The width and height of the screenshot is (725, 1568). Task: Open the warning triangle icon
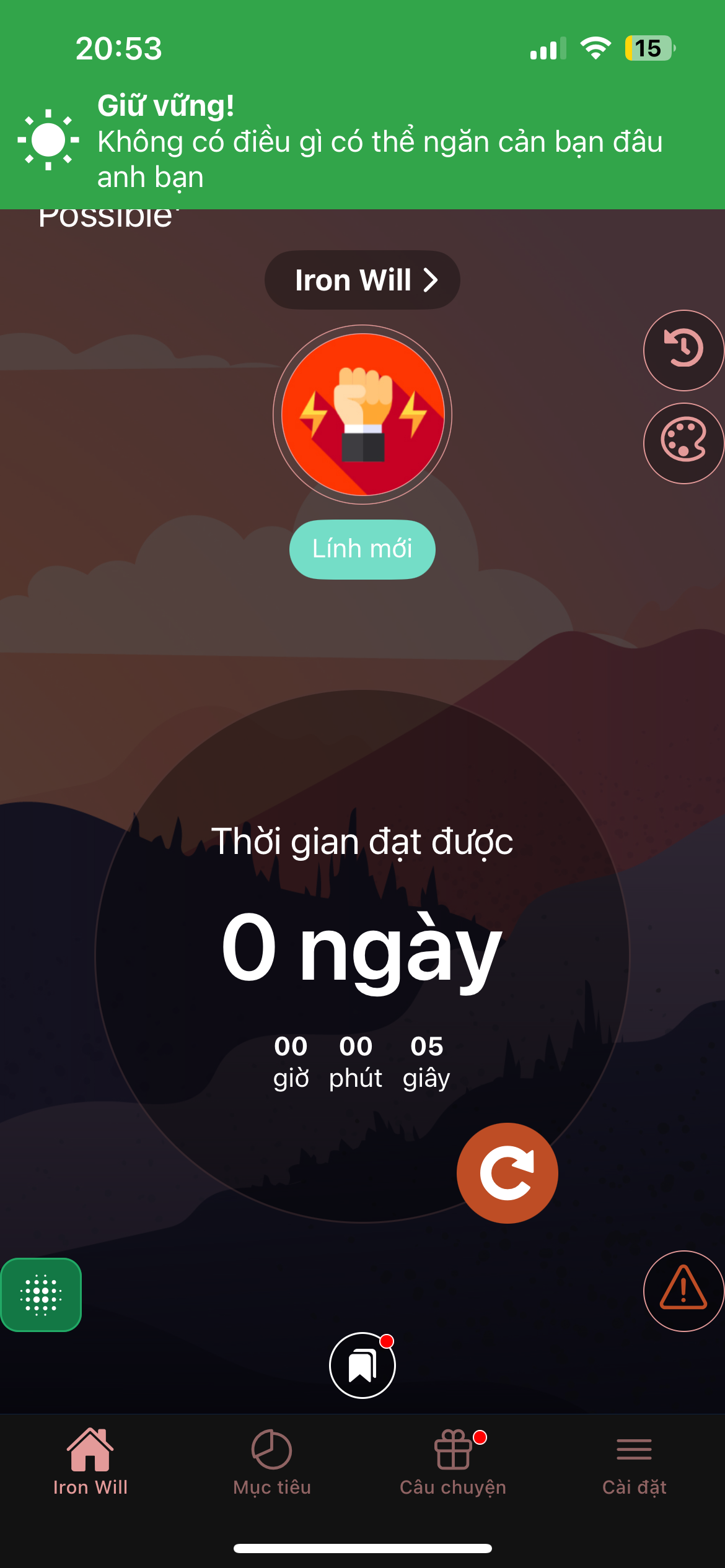[683, 1291]
